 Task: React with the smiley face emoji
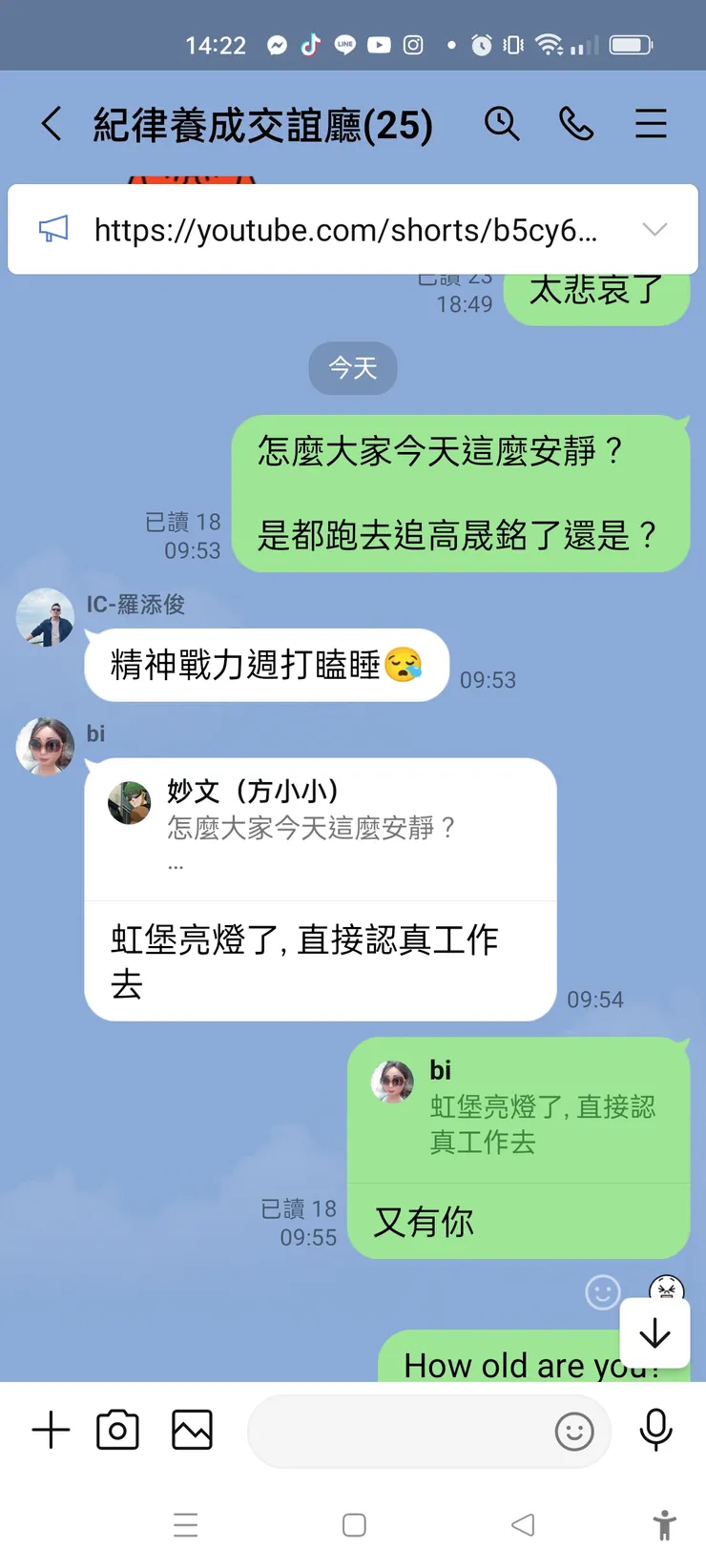pyautogui.click(x=602, y=1291)
